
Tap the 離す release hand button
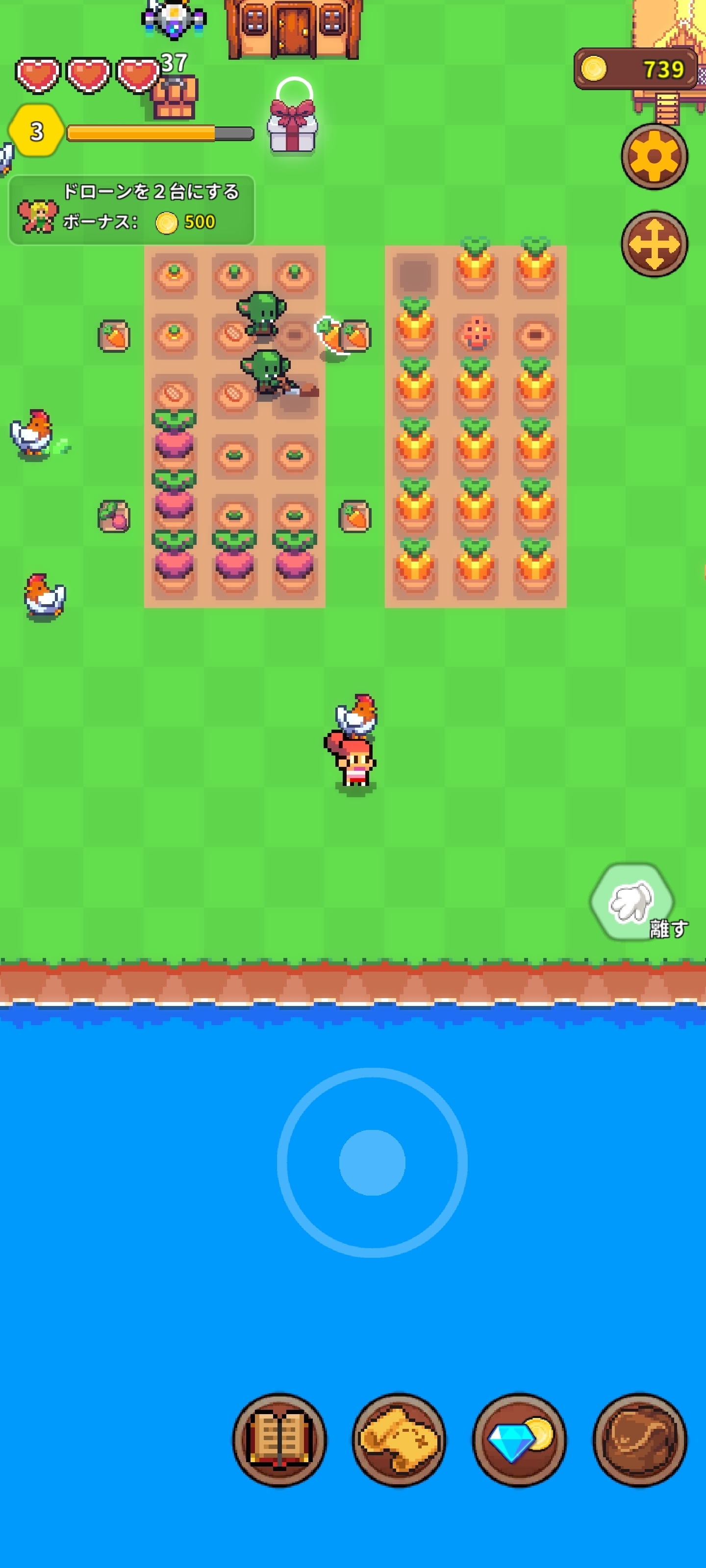pyautogui.click(x=633, y=902)
